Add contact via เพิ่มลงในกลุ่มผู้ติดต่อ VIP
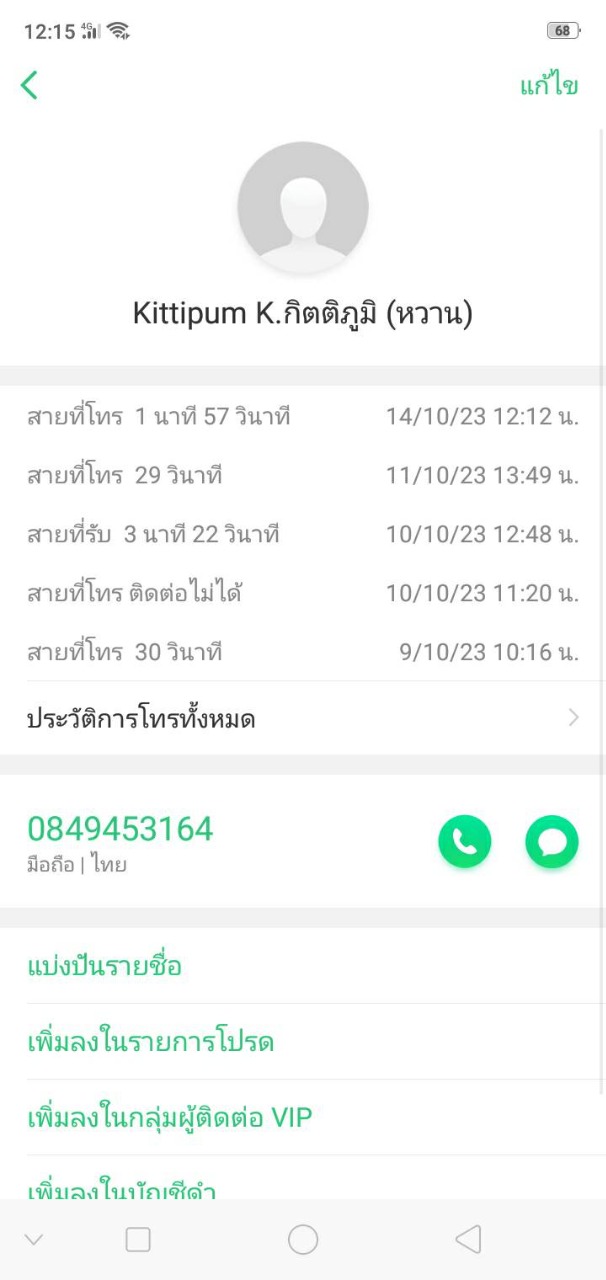This screenshot has height=1280, width=606. (170, 1117)
